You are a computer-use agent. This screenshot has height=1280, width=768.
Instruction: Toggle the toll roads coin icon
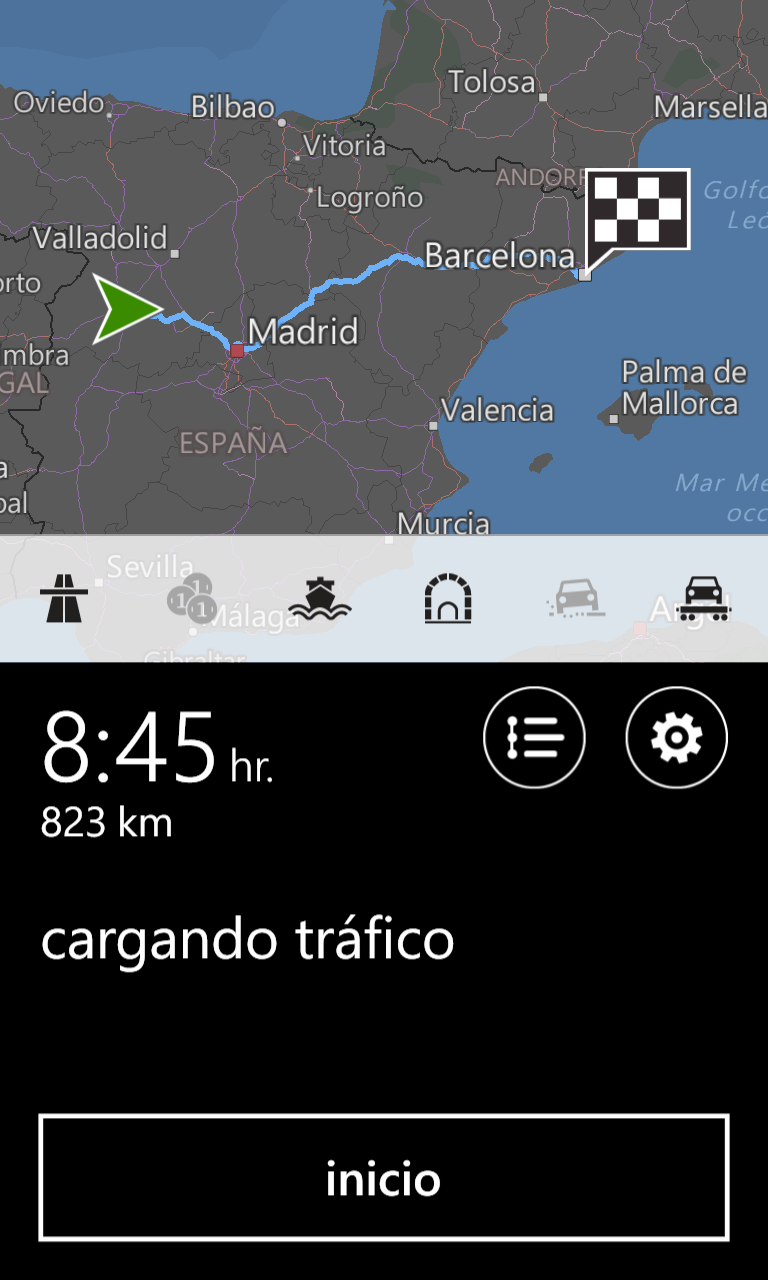pyautogui.click(x=192, y=599)
